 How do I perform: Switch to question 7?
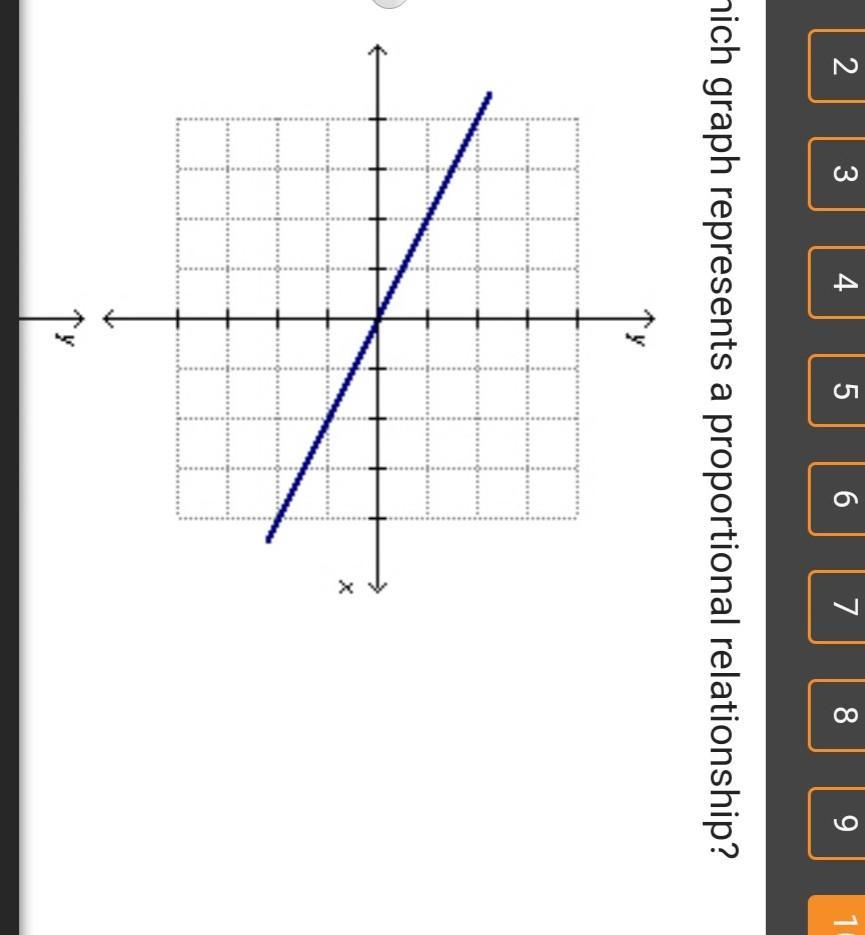point(838,606)
